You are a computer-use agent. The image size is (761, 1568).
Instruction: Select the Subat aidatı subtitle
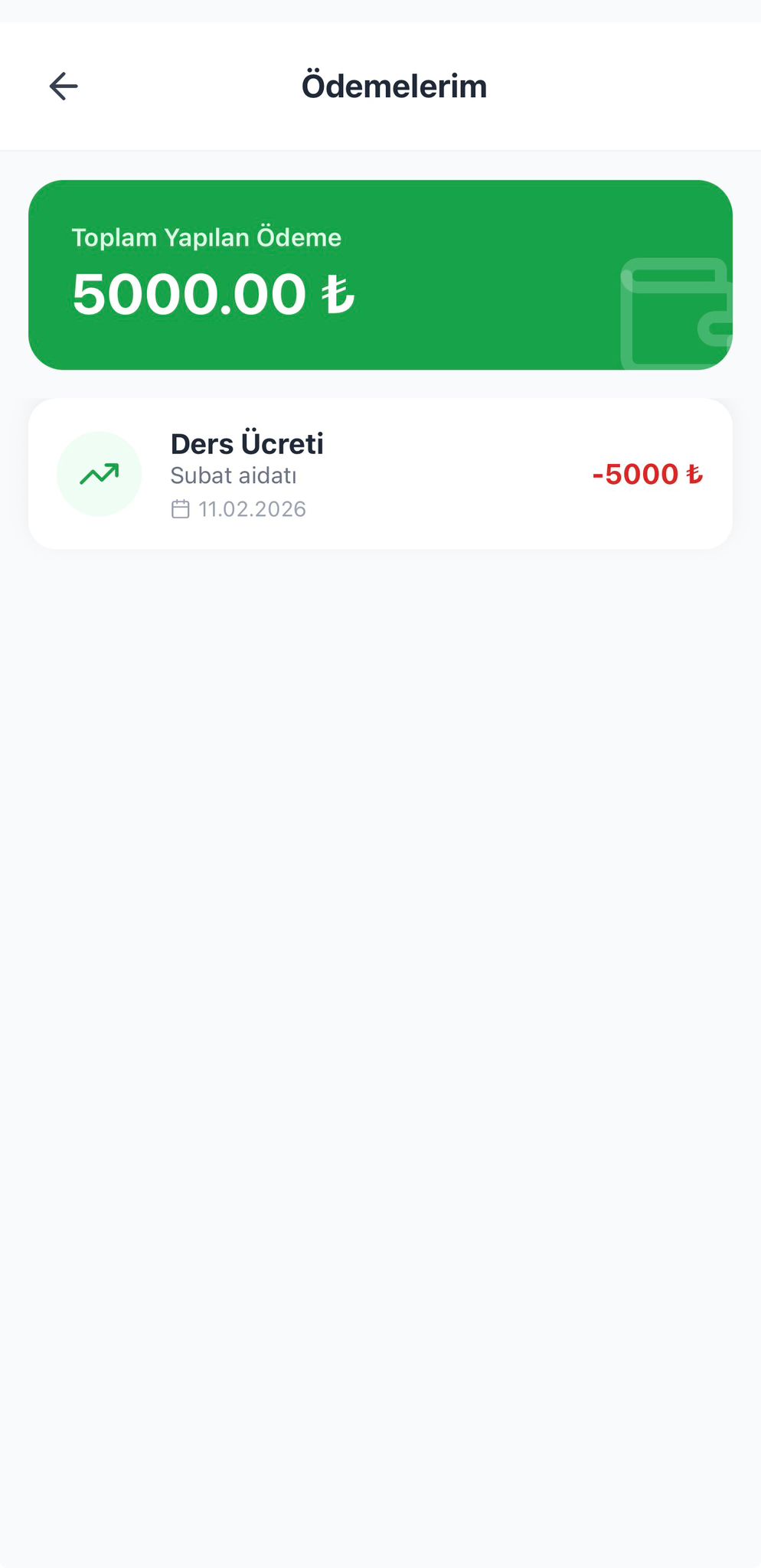235,475
